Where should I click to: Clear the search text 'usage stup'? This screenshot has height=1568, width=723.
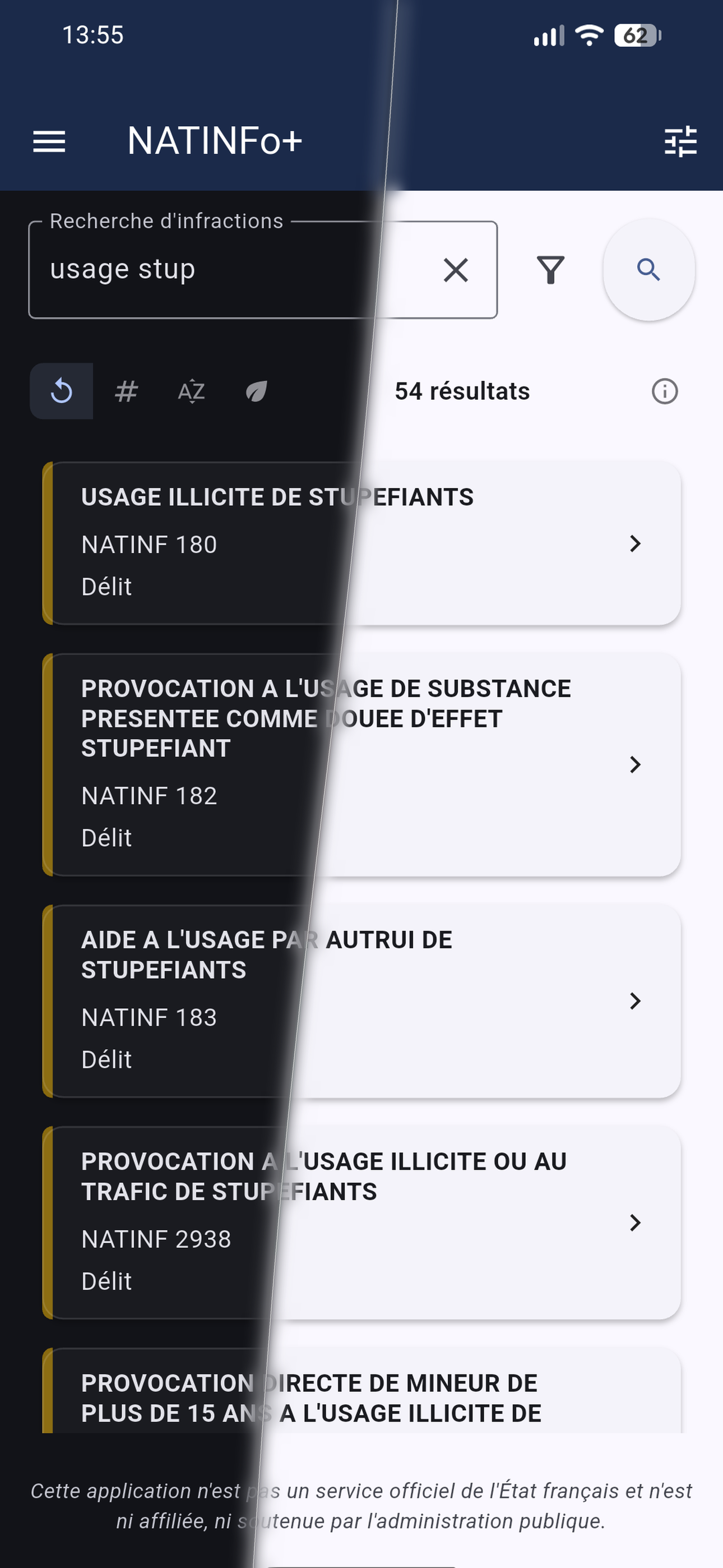click(456, 270)
